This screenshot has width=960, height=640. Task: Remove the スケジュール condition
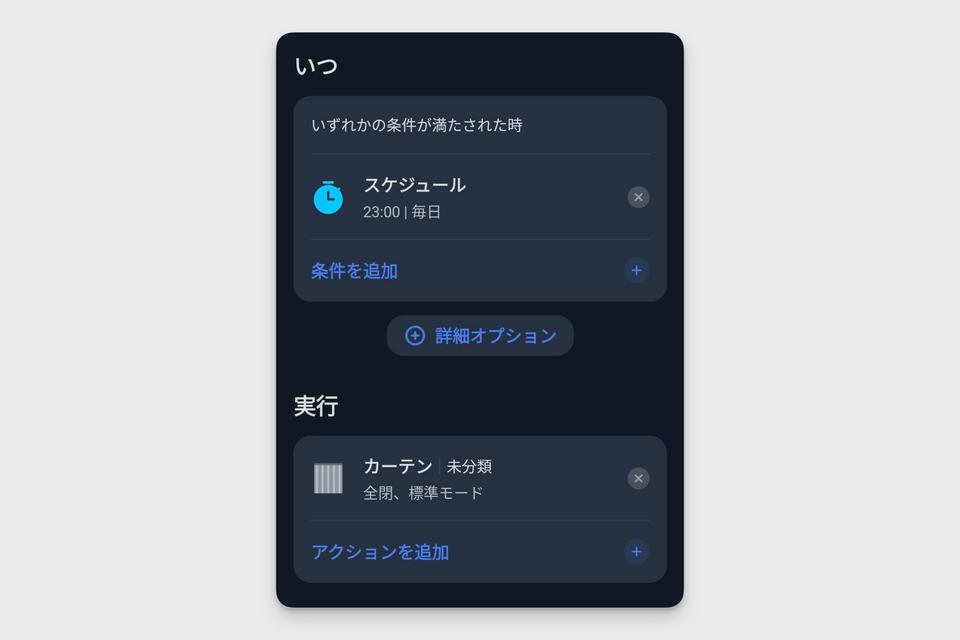[638, 197]
